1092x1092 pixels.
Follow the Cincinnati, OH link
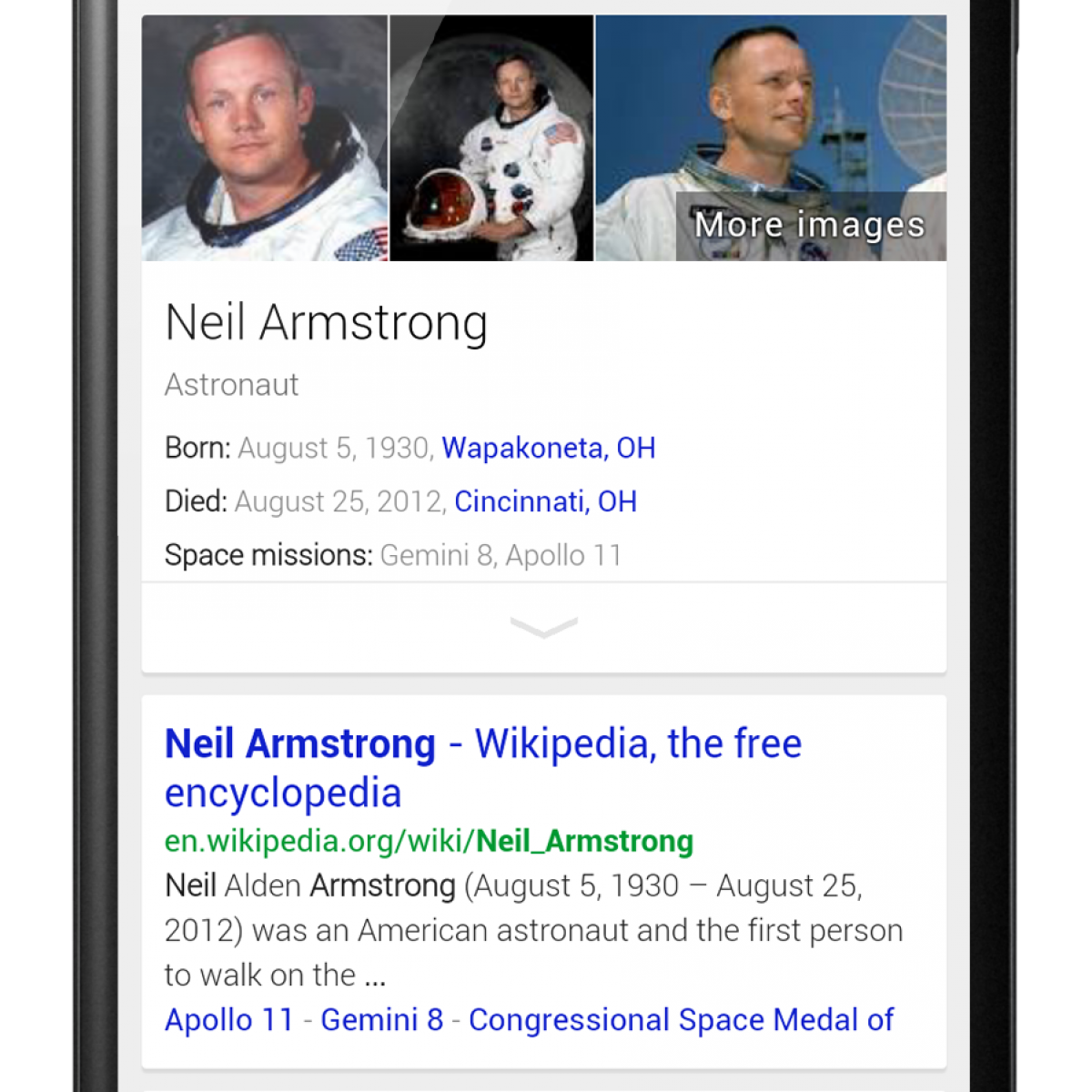[545, 501]
